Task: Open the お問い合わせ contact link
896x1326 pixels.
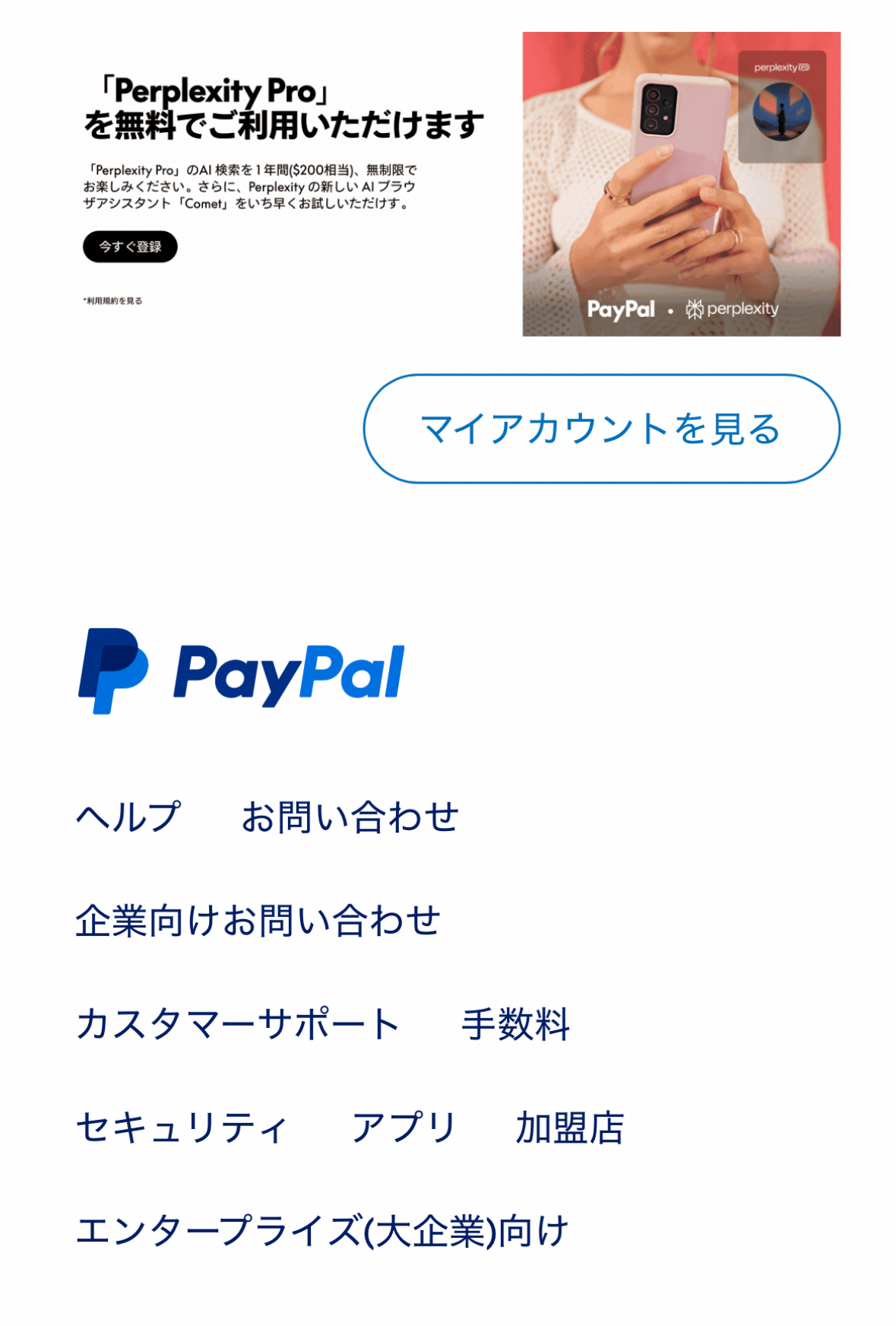Action: pos(350,817)
